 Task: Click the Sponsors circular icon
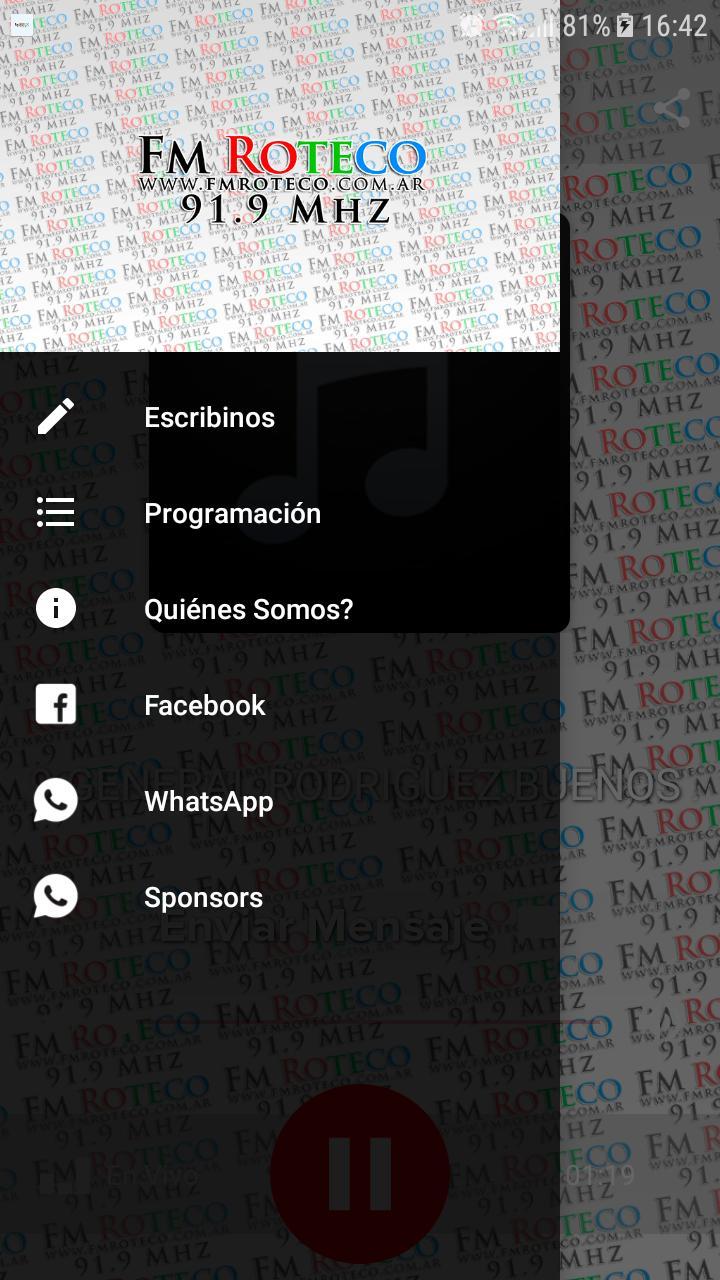[55, 897]
